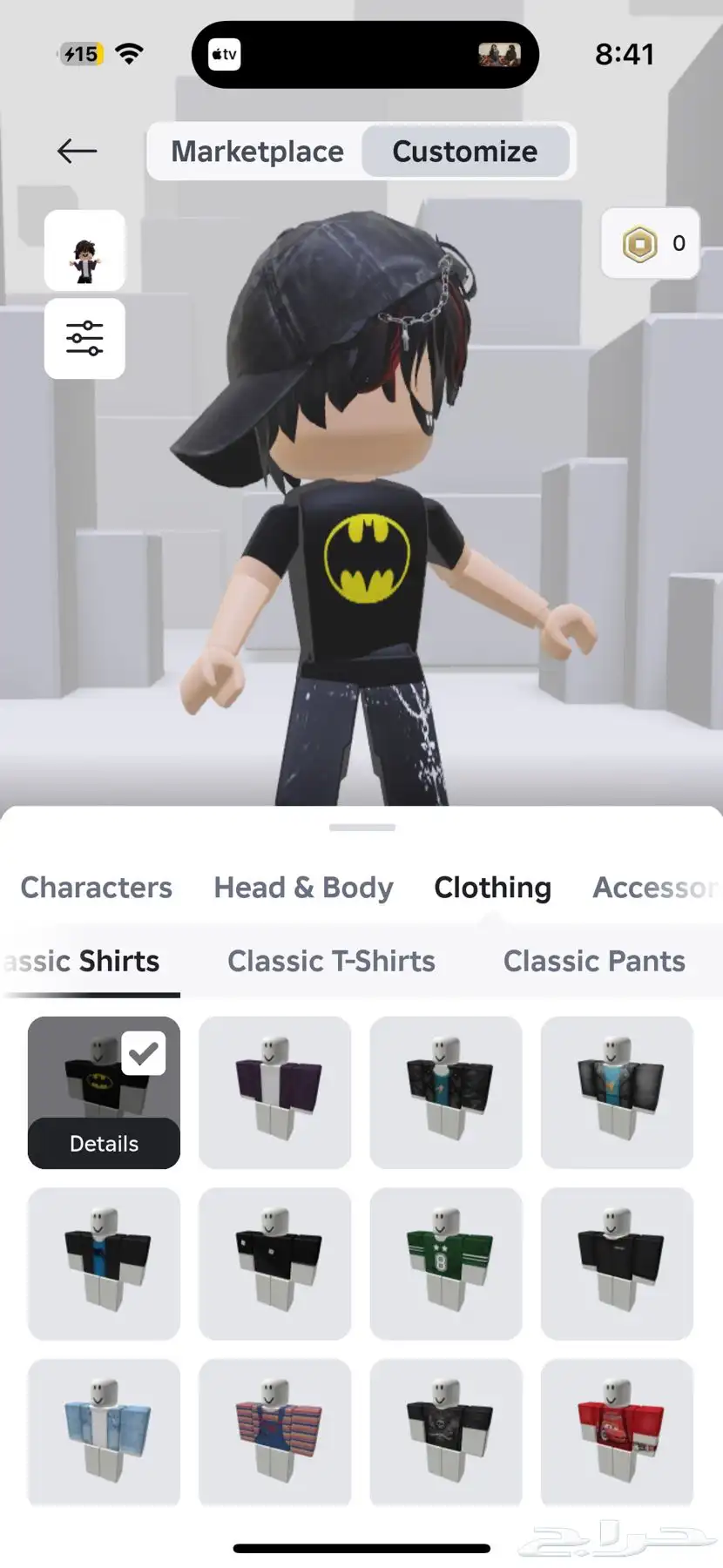
Task: Equip the red car graphic shirt
Action: 617,1433
